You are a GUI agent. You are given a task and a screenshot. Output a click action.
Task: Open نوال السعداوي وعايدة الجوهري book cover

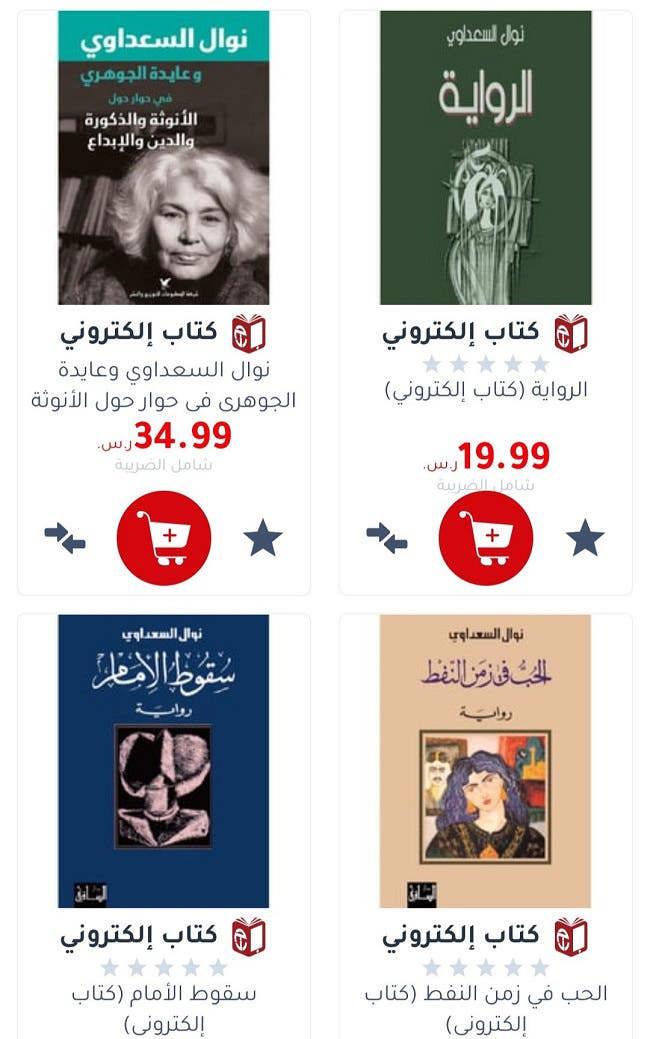[x=163, y=158]
